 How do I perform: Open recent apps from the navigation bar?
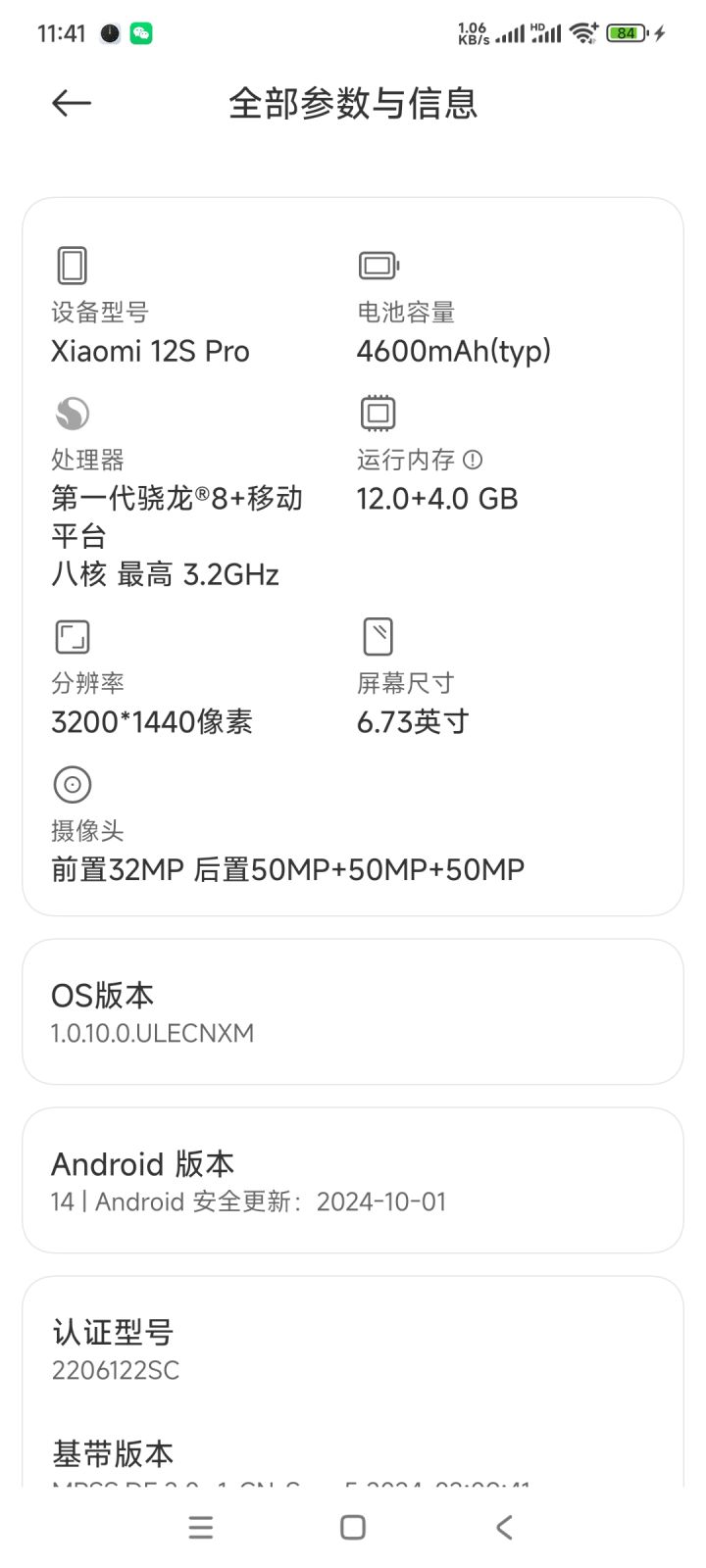(x=201, y=1527)
